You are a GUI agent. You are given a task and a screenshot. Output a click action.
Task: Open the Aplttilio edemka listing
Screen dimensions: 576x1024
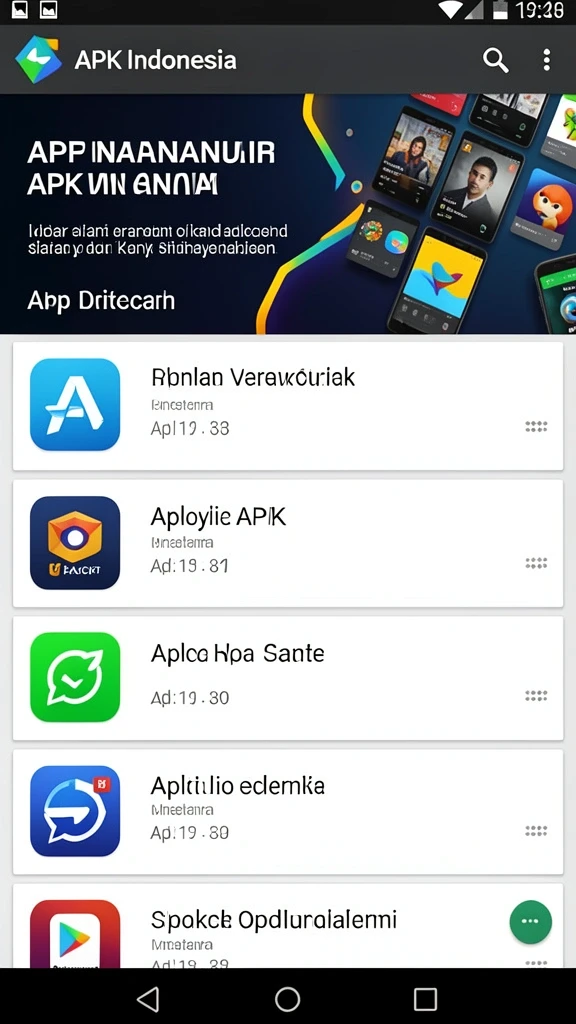point(288,811)
